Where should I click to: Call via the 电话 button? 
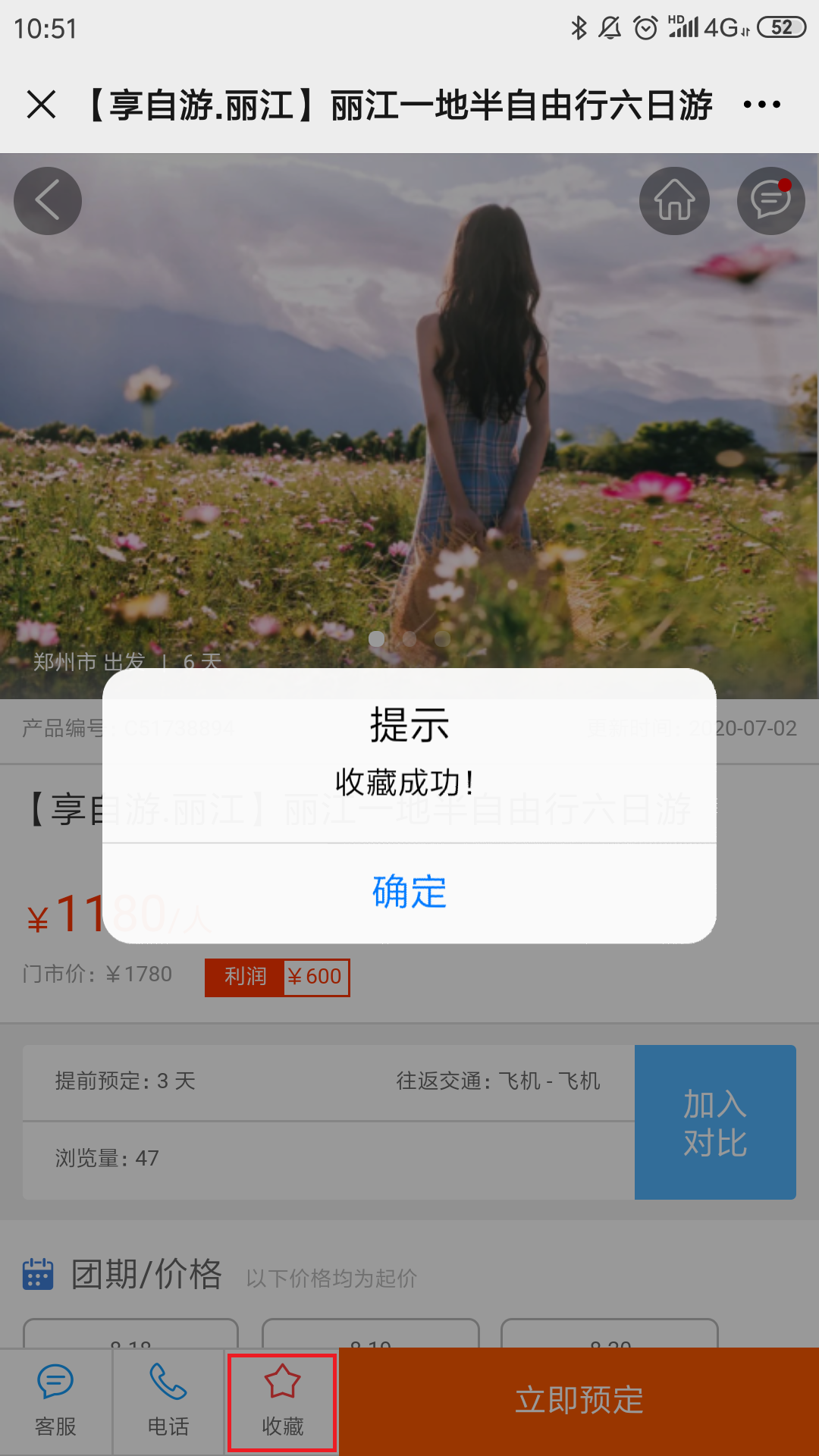tap(168, 1401)
